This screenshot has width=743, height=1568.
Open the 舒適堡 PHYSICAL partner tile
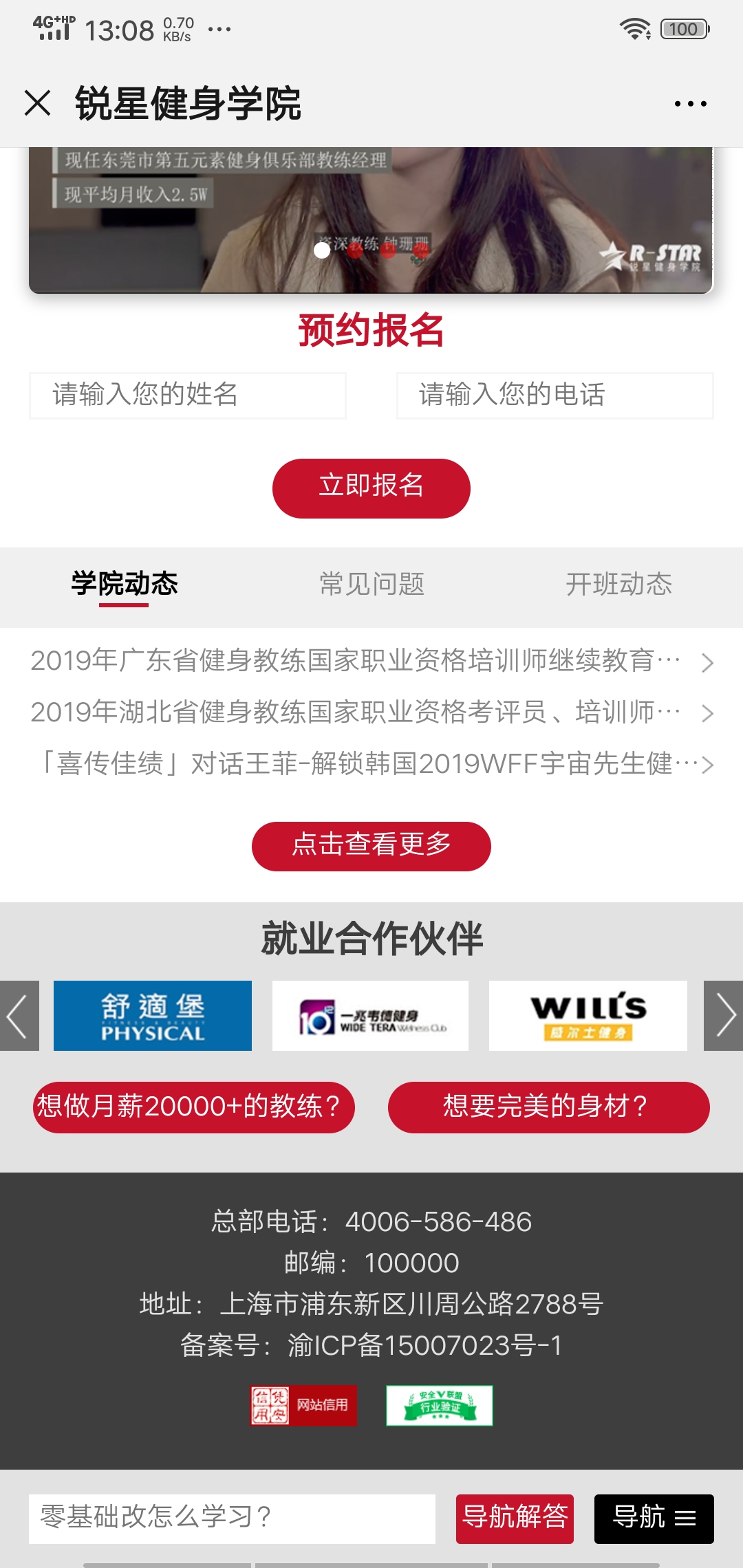coord(153,1016)
